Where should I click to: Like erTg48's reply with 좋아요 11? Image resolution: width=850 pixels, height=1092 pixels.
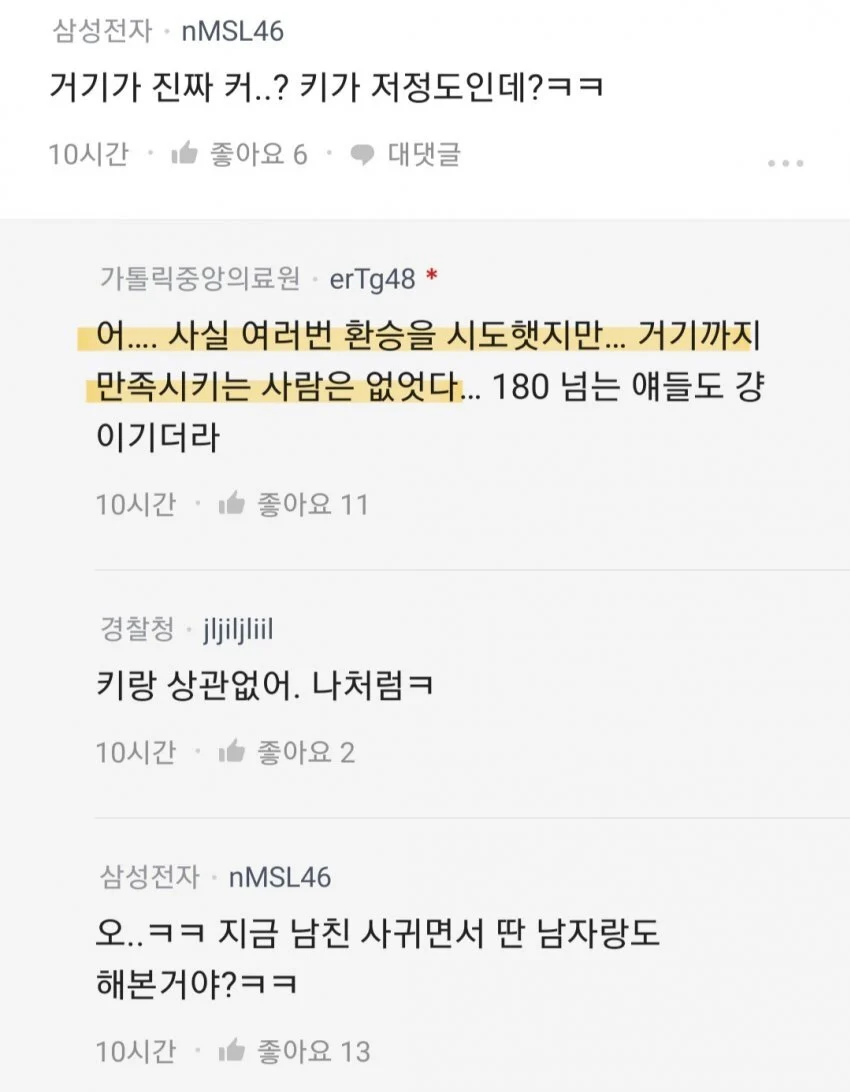232,505
